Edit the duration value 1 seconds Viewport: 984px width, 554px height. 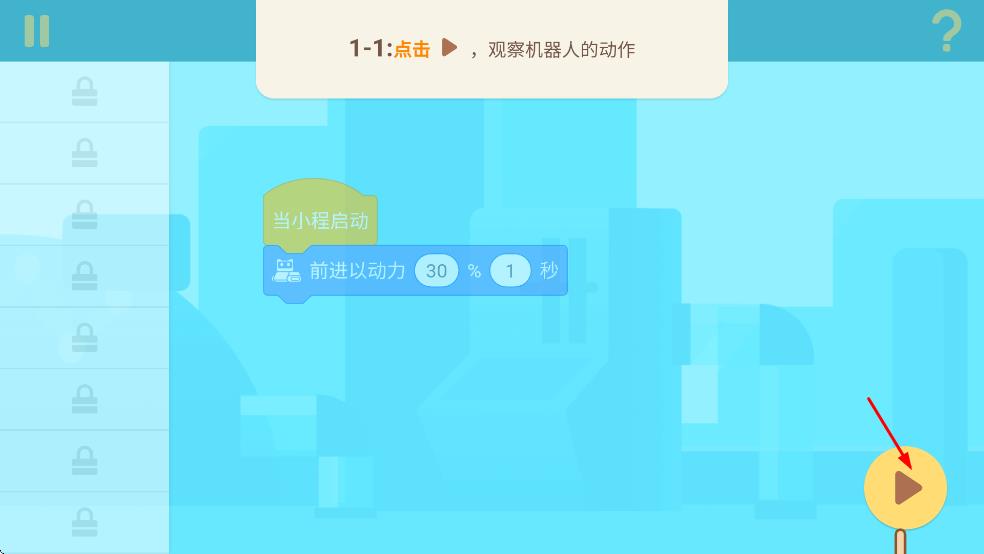pos(510,271)
